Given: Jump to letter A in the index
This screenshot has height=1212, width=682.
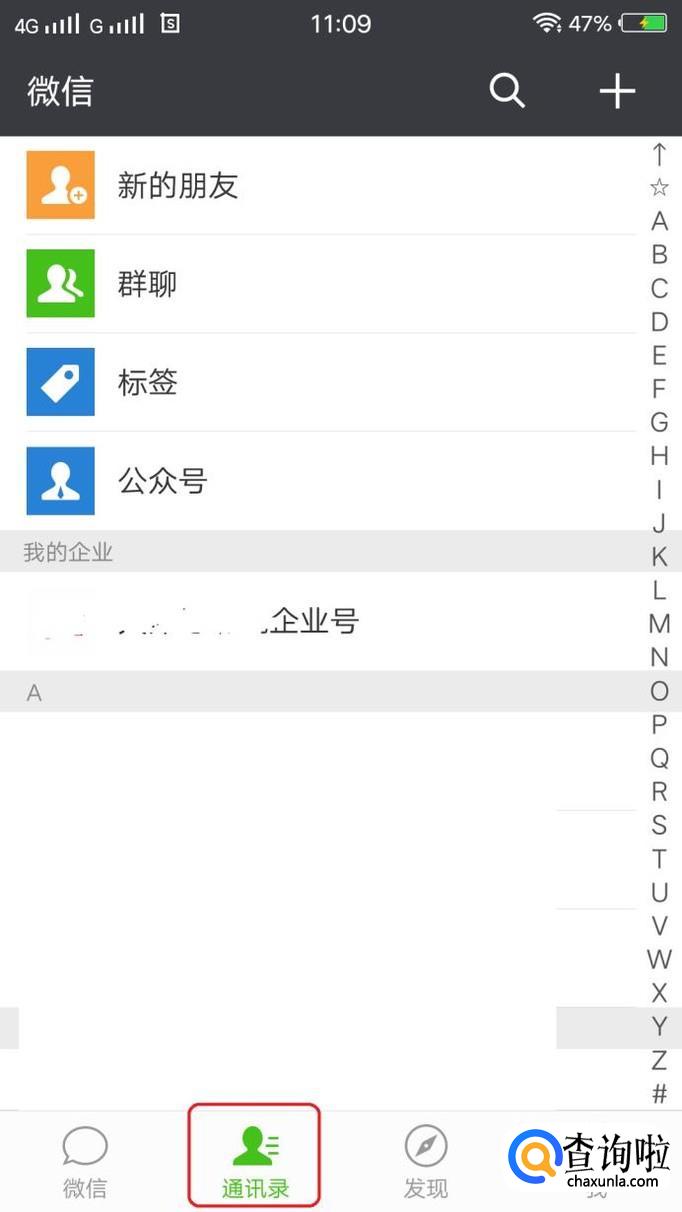Looking at the screenshot, I should pos(659,221).
